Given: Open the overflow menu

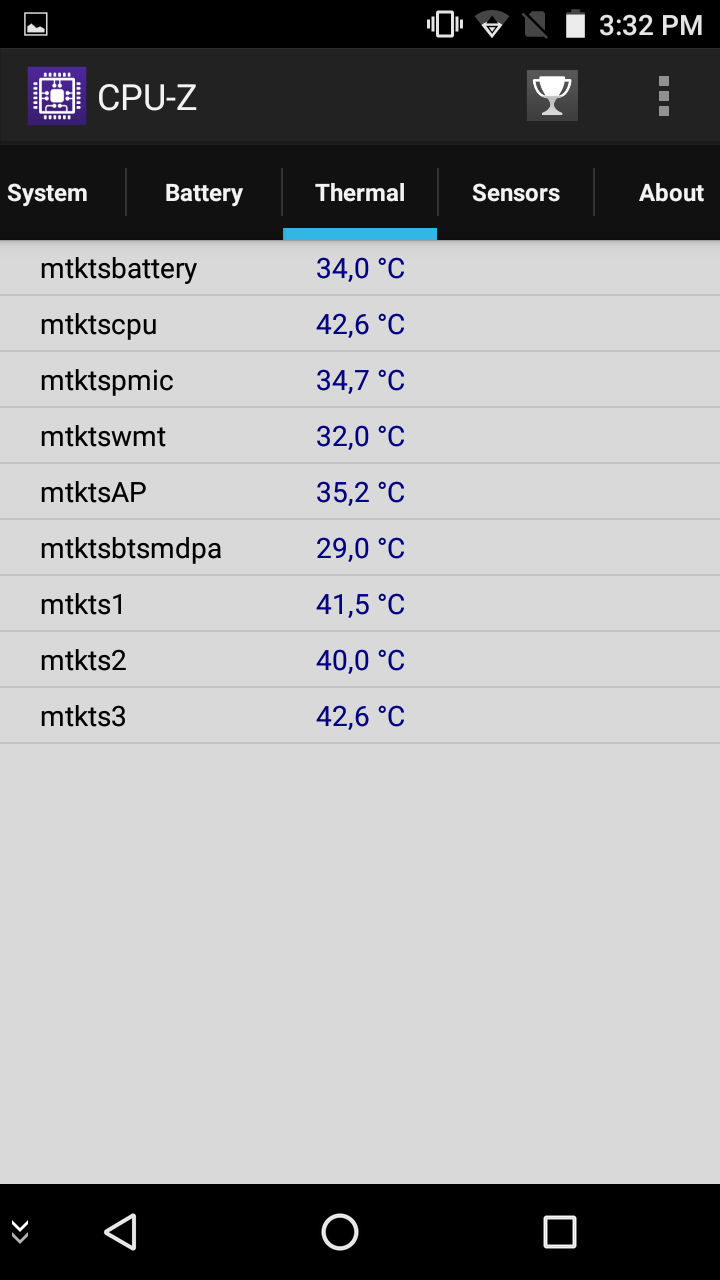Looking at the screenshot, I should click(664, 96).
